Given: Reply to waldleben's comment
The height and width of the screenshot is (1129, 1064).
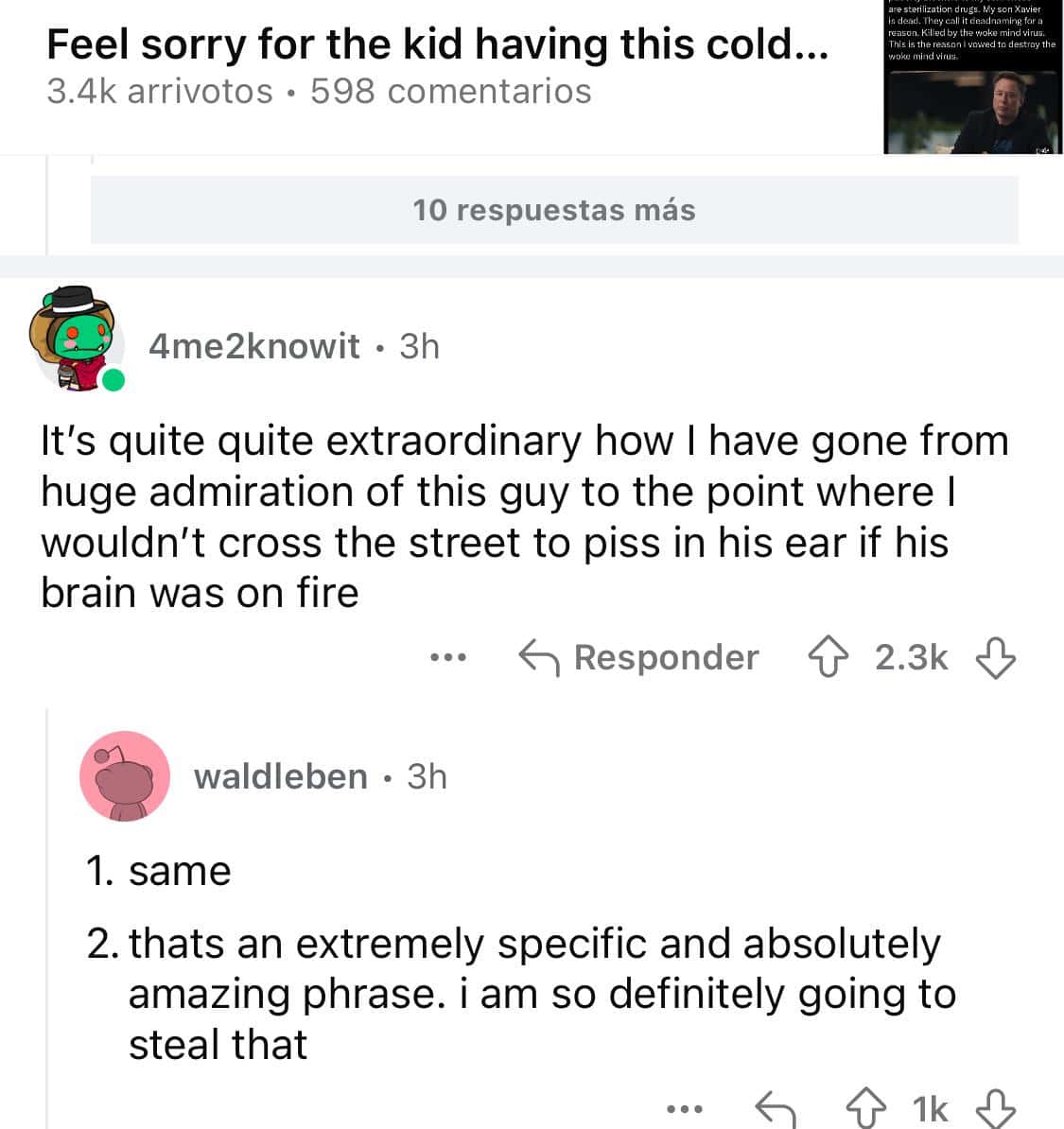Looking at the screenshot, I should point(775,1108).
